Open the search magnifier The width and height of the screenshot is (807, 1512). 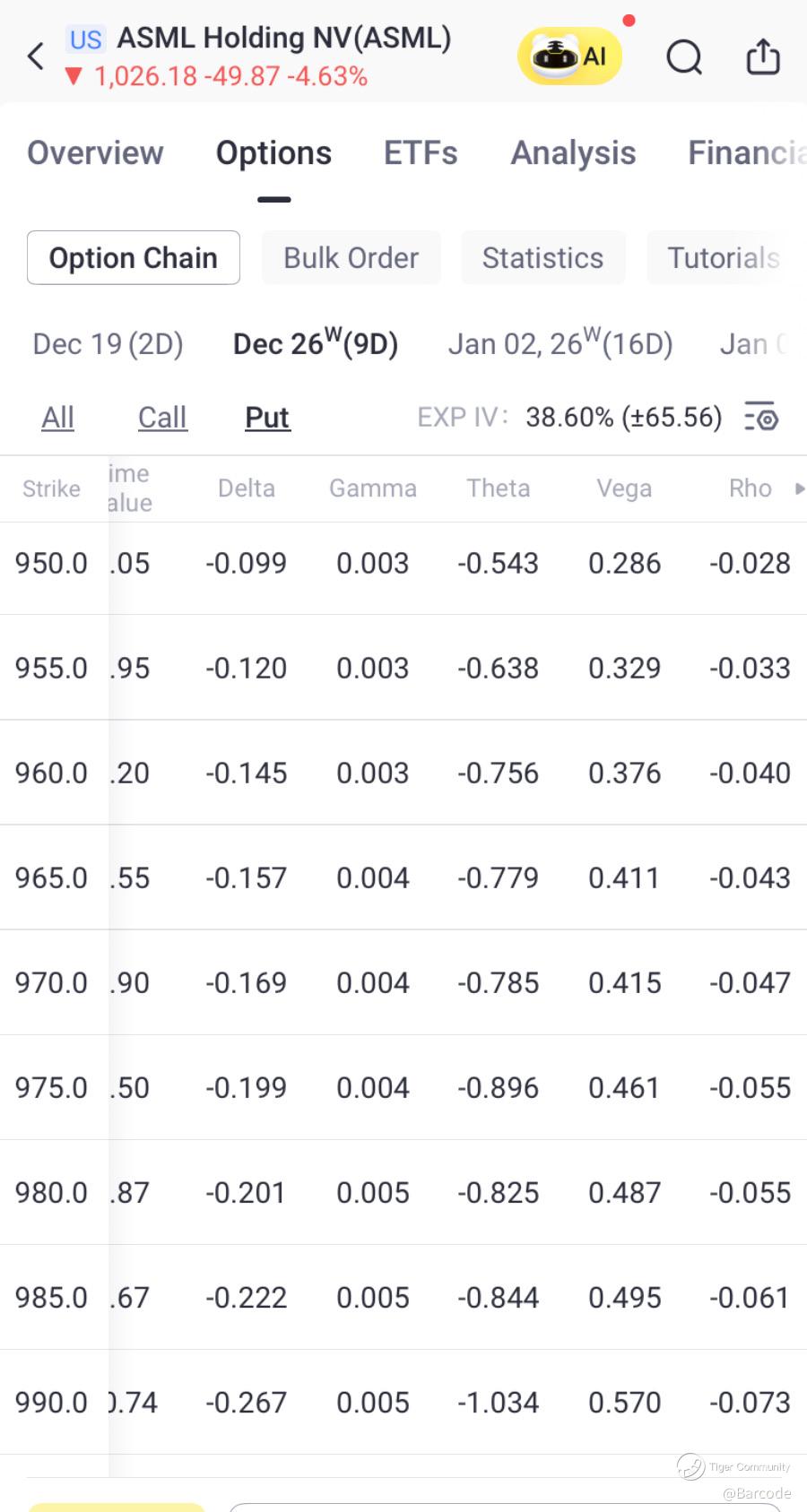pyautogui.click(x=684, y=57)
